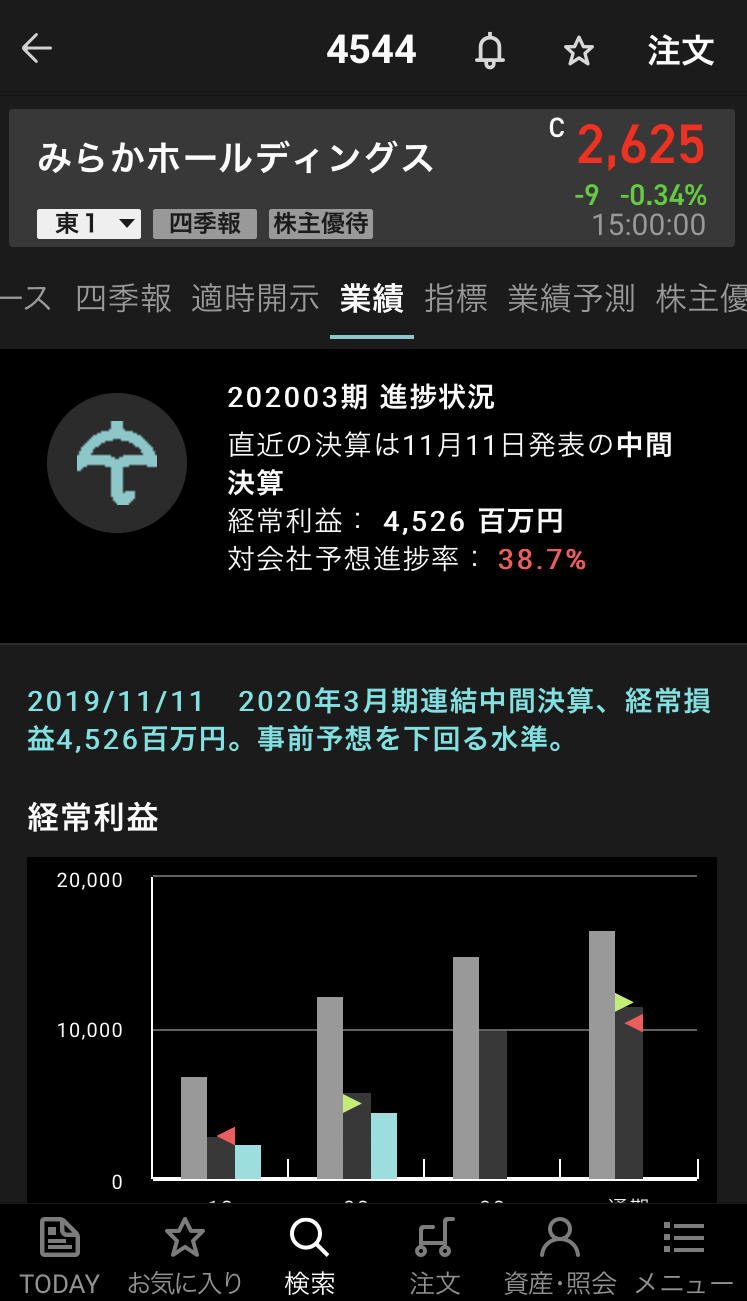Open the 検索 bottom tab

point(310,1254)
